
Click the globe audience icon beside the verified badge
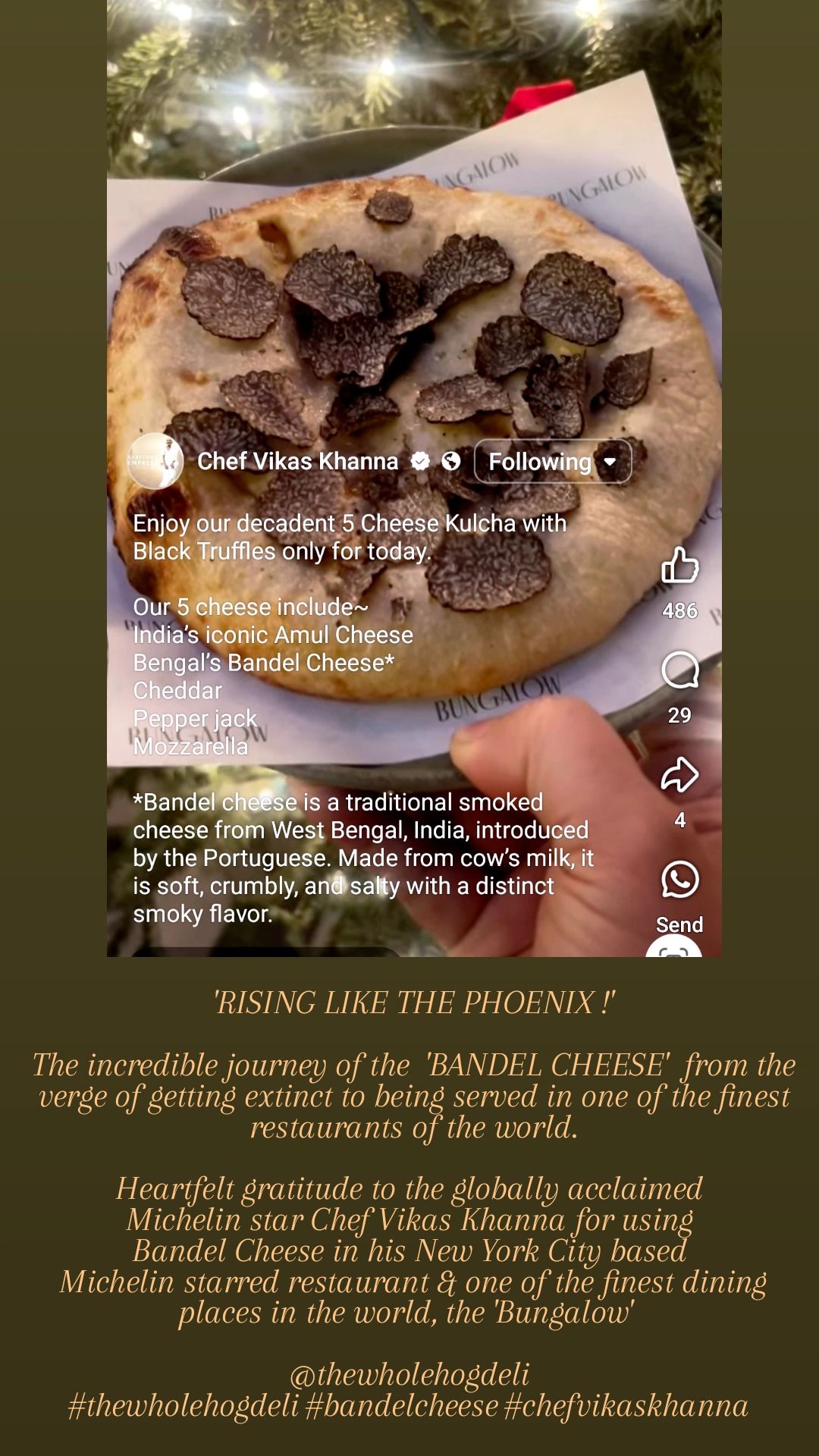click(449, 461)
